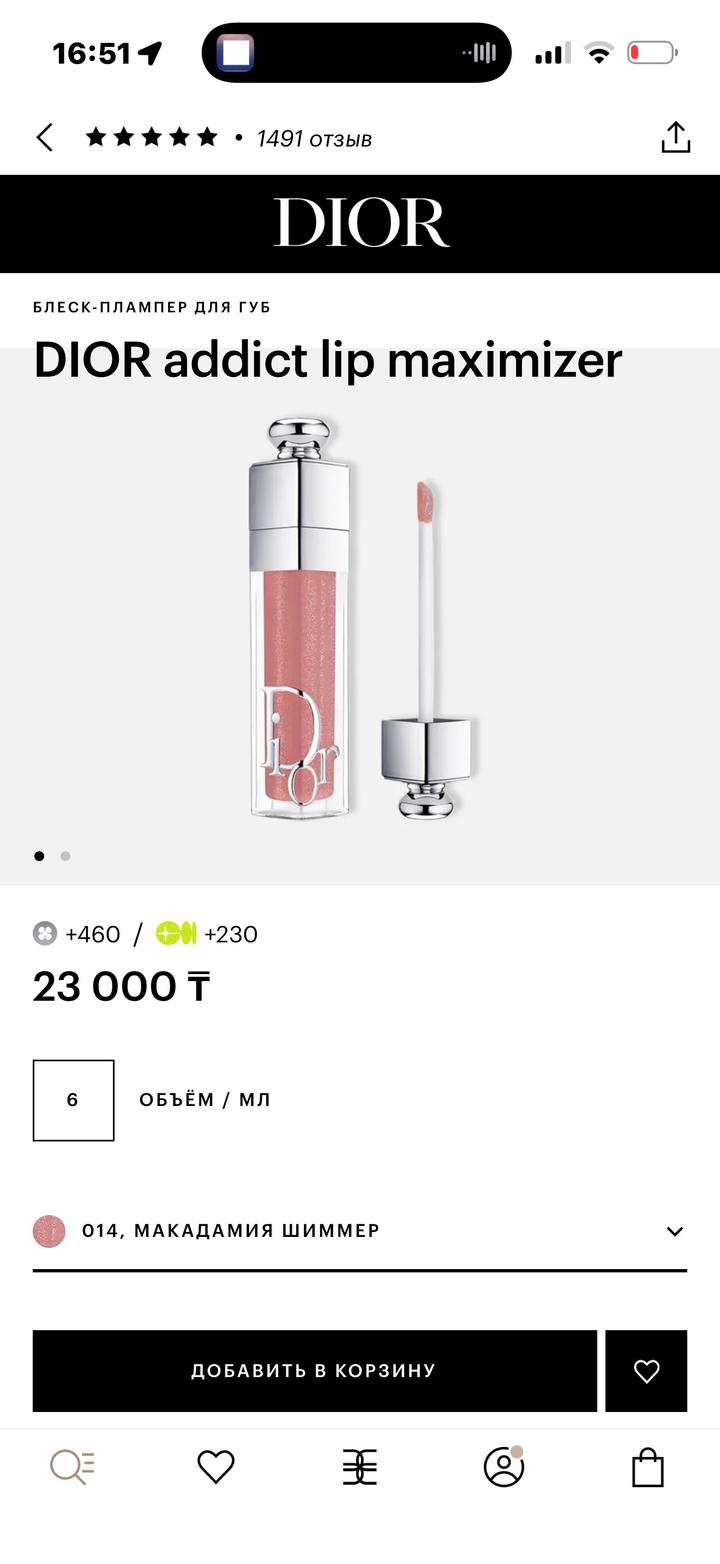Open the 1491 reviews link

314,139
